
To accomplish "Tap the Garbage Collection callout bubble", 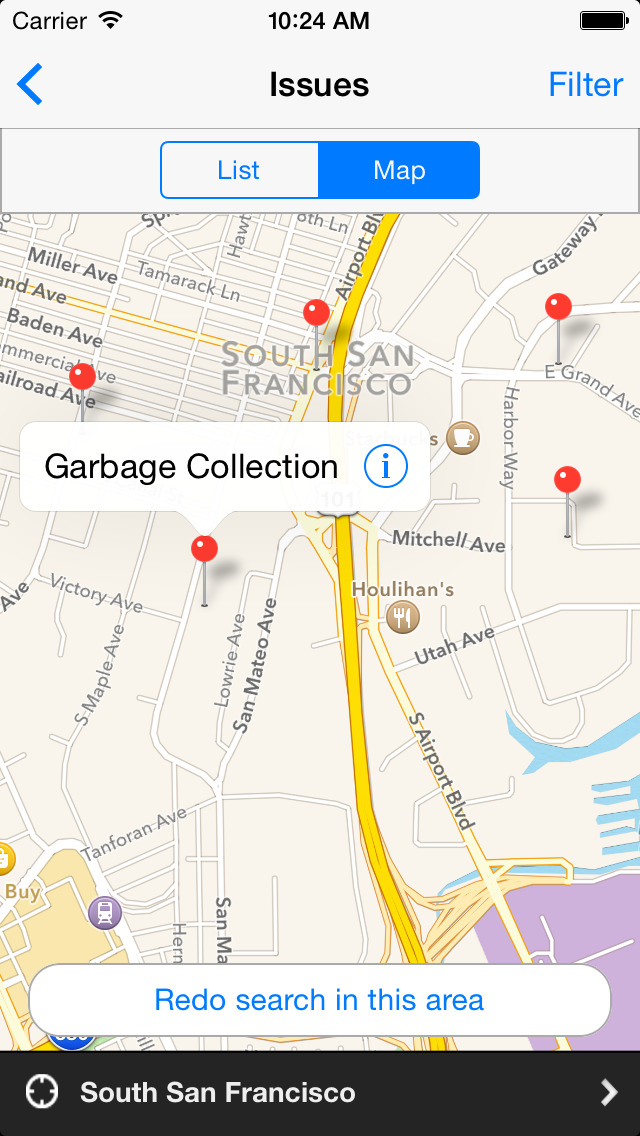I will pos(191,467).
